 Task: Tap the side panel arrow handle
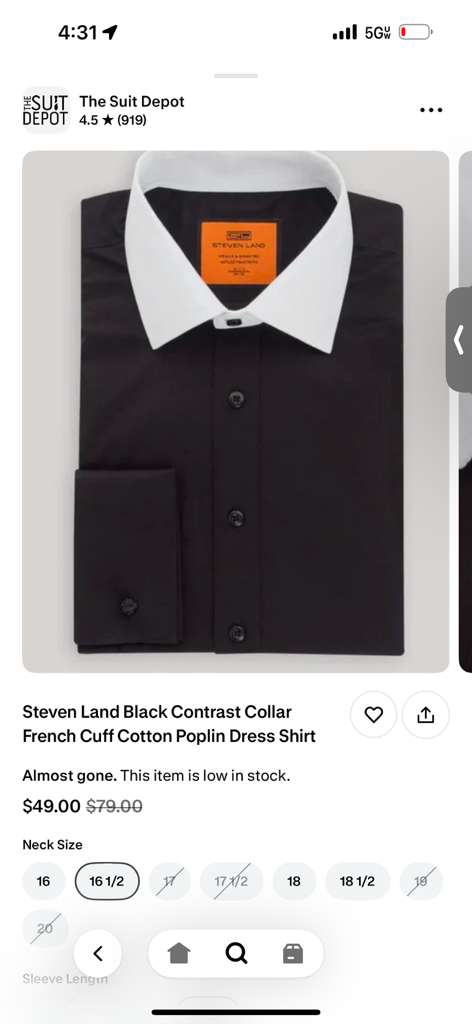point(459,340)
